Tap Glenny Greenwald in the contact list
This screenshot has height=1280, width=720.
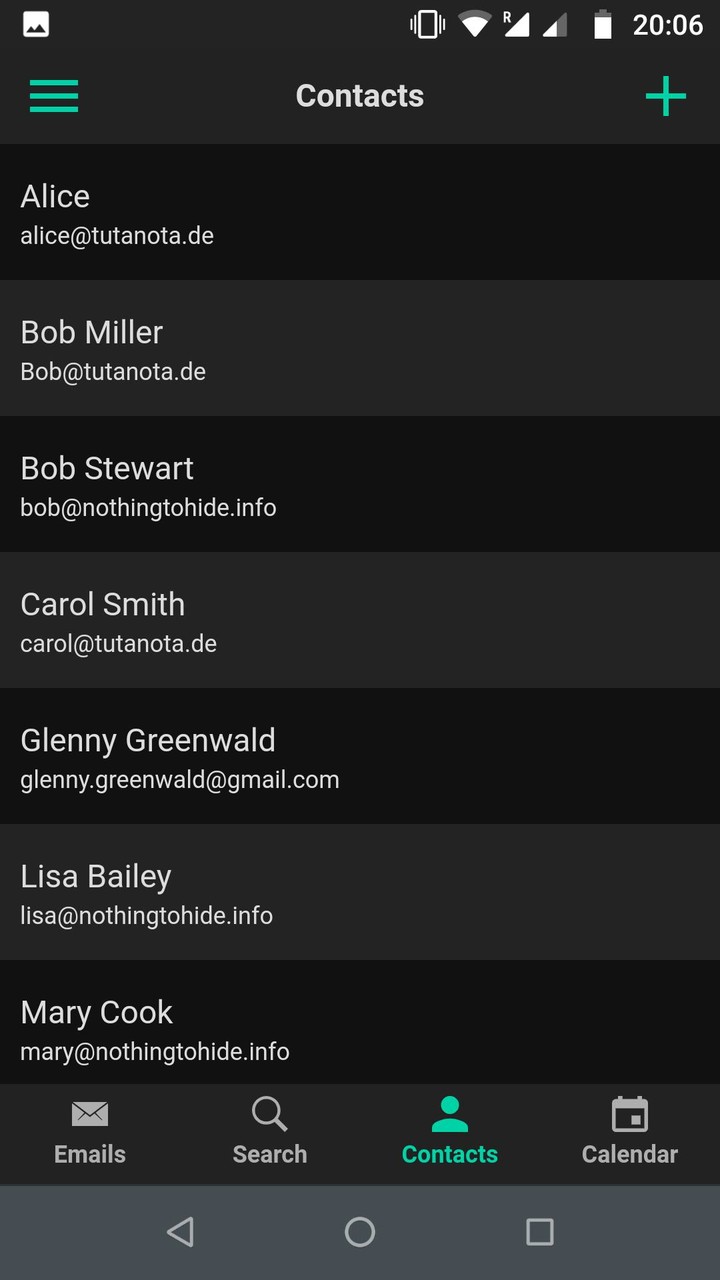(360, 757)
